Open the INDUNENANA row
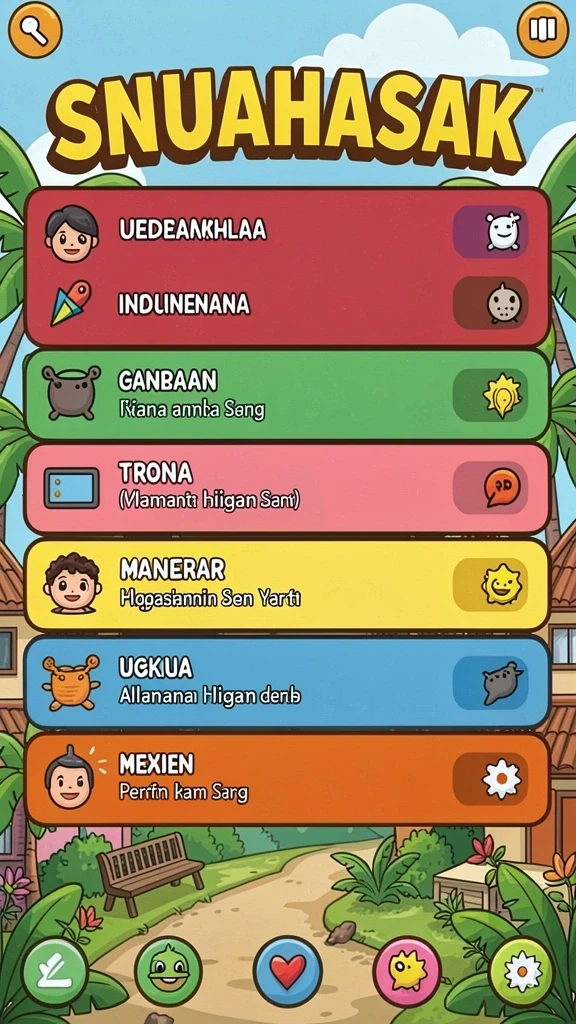 click(x=287, y=304)
